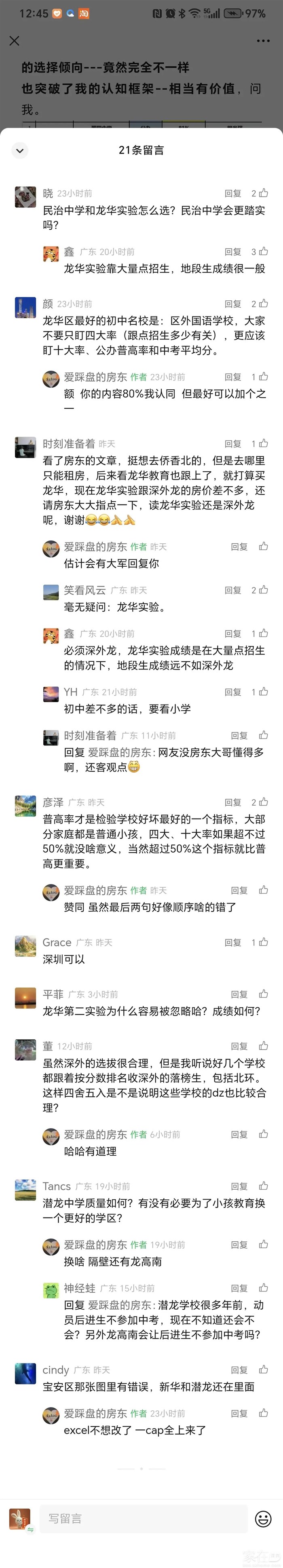Viewport: 283px width, 1568px height.
Task: Like 平菲's question about 龙华第二实验
Action: pos(263,994)
